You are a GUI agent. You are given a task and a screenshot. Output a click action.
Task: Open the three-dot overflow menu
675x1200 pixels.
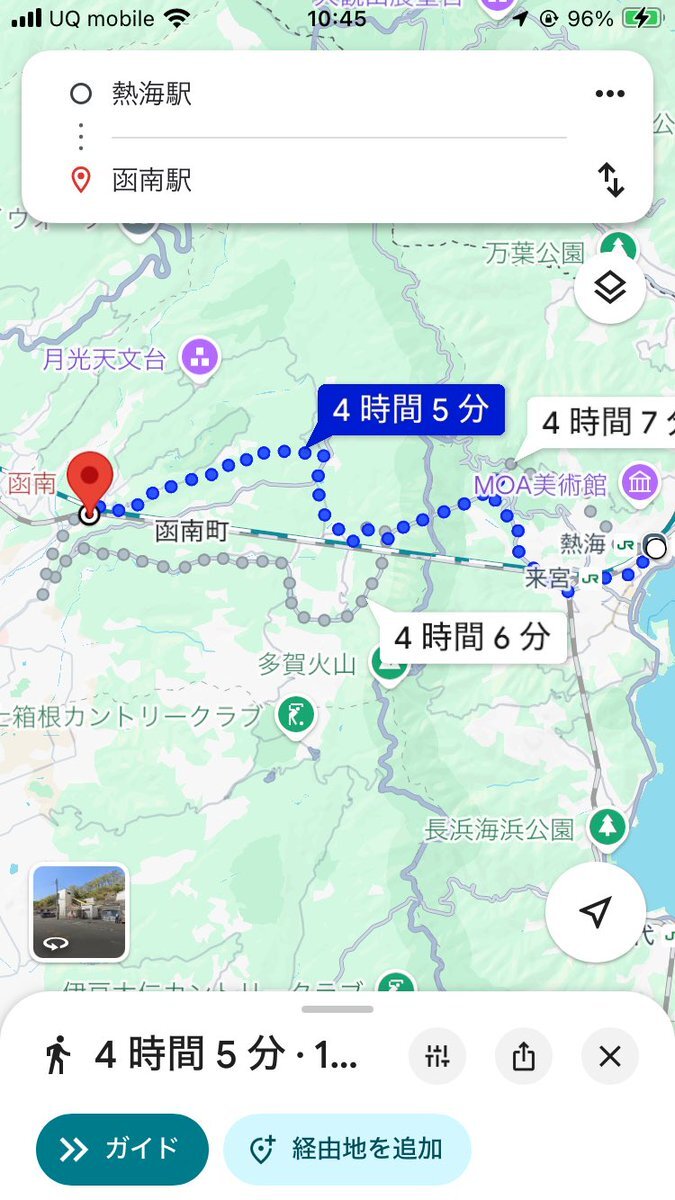click(609, 95)
